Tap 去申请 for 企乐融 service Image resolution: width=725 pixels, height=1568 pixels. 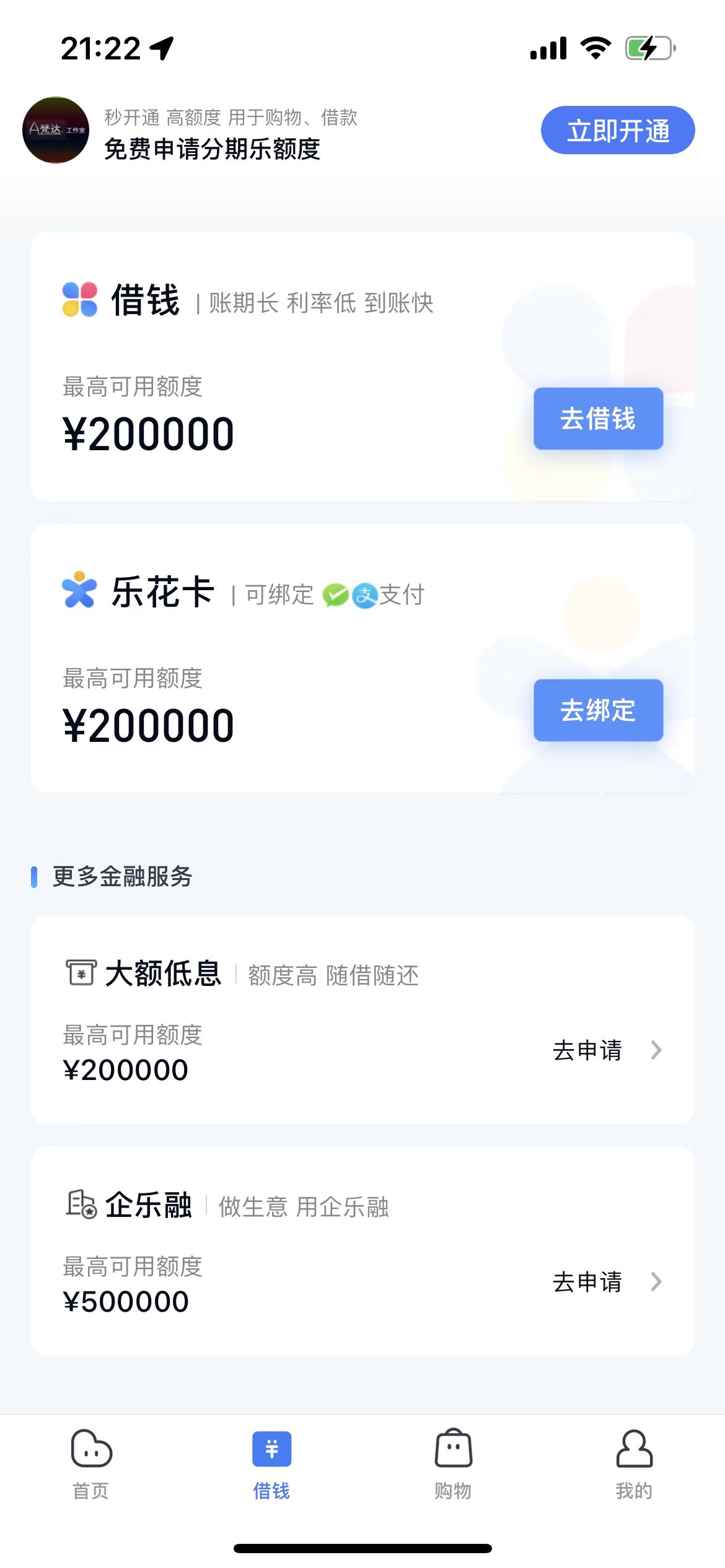(587, 1282)
